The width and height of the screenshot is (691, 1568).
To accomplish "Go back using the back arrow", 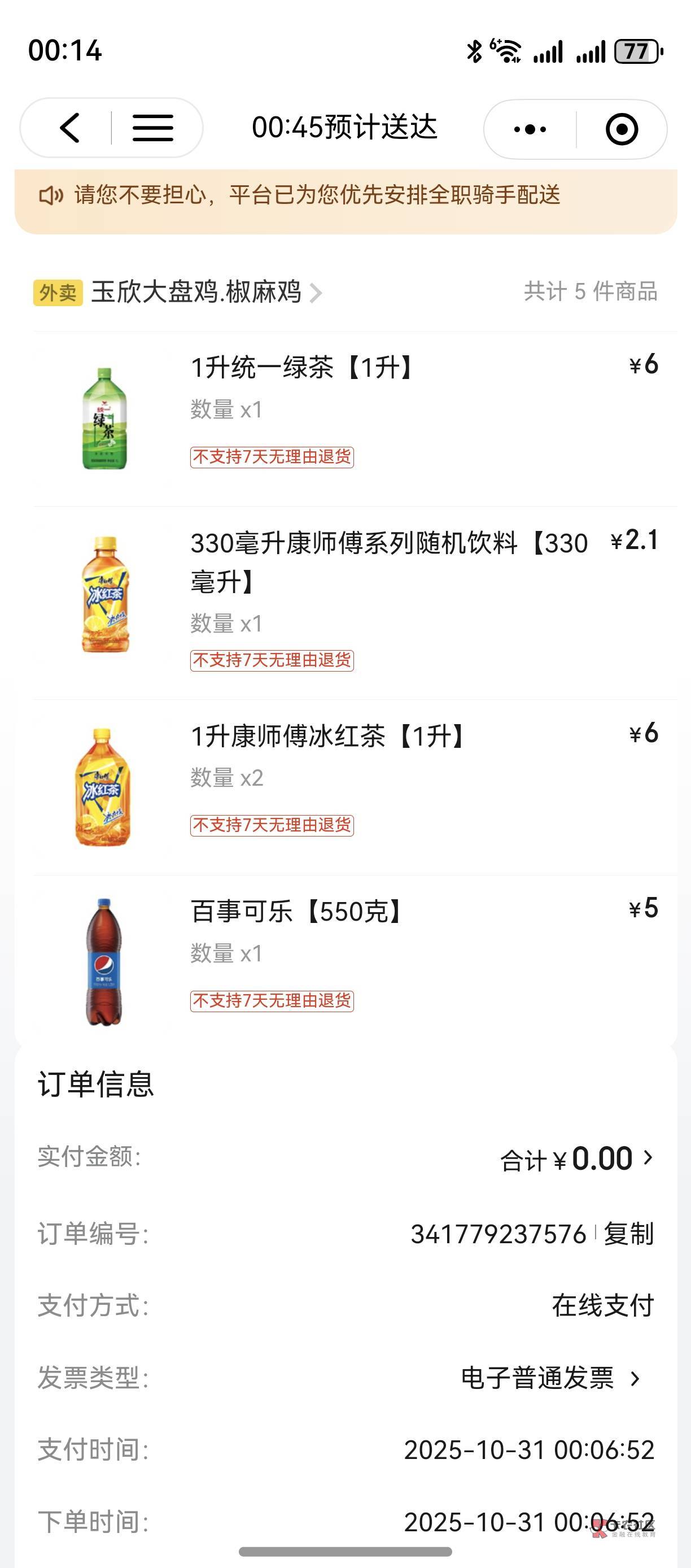I will point(70,128).
